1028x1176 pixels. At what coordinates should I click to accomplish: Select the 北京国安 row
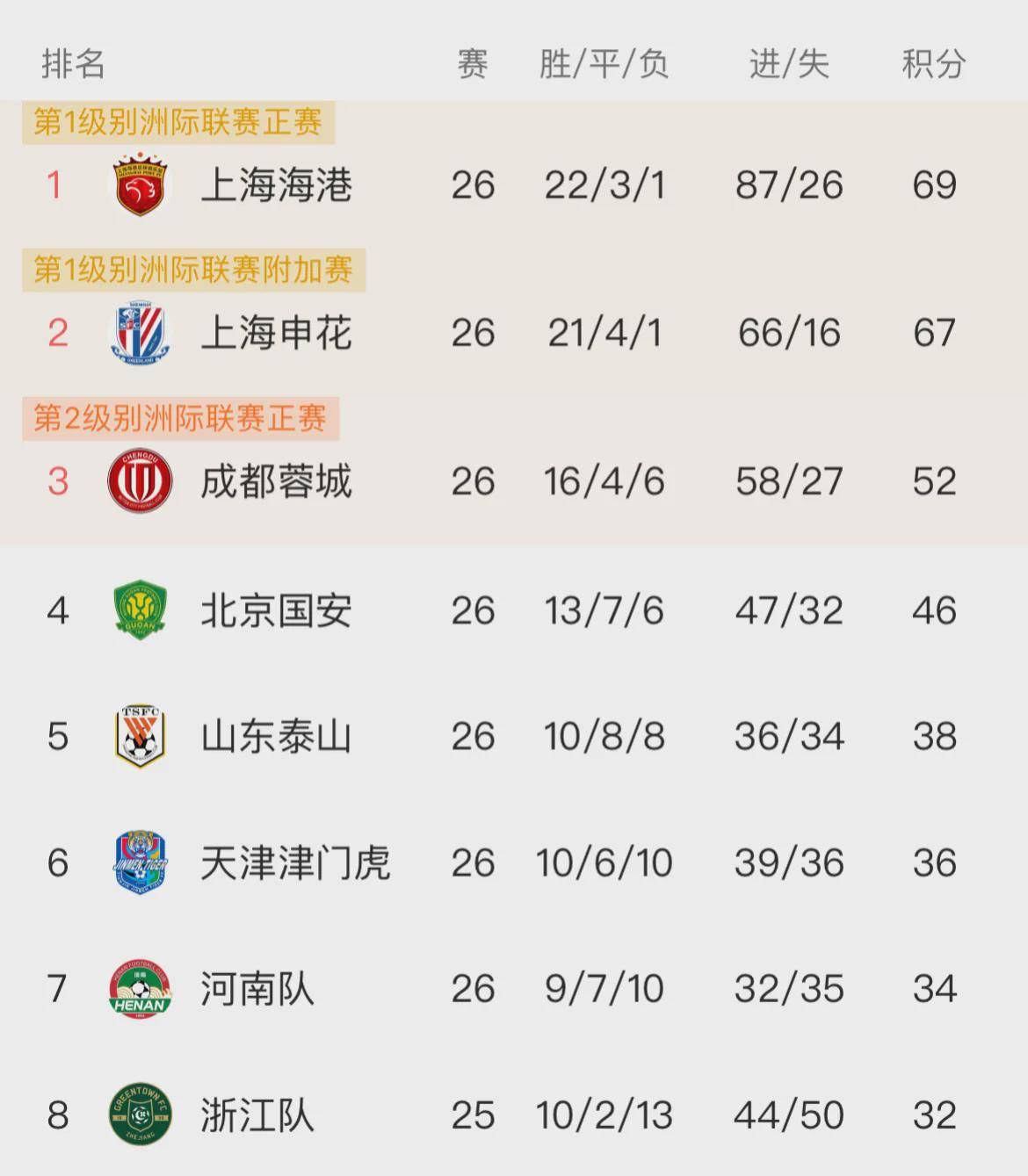[x=277, y=610]
